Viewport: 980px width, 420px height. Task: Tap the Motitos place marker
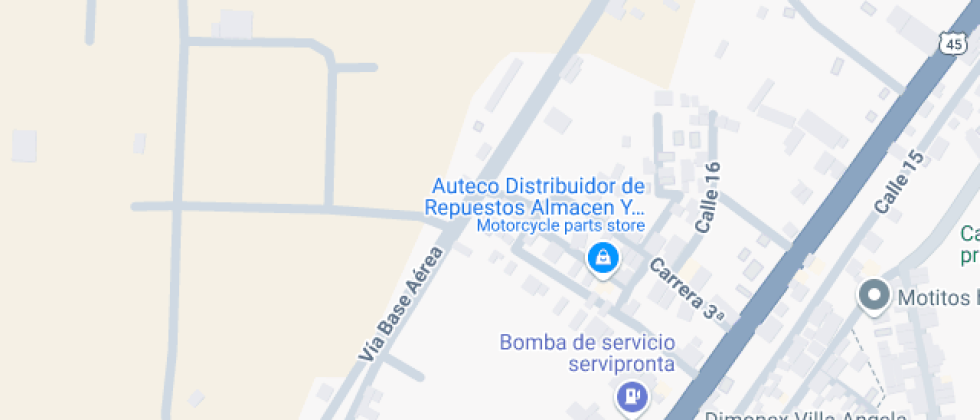tap(874, 297)
